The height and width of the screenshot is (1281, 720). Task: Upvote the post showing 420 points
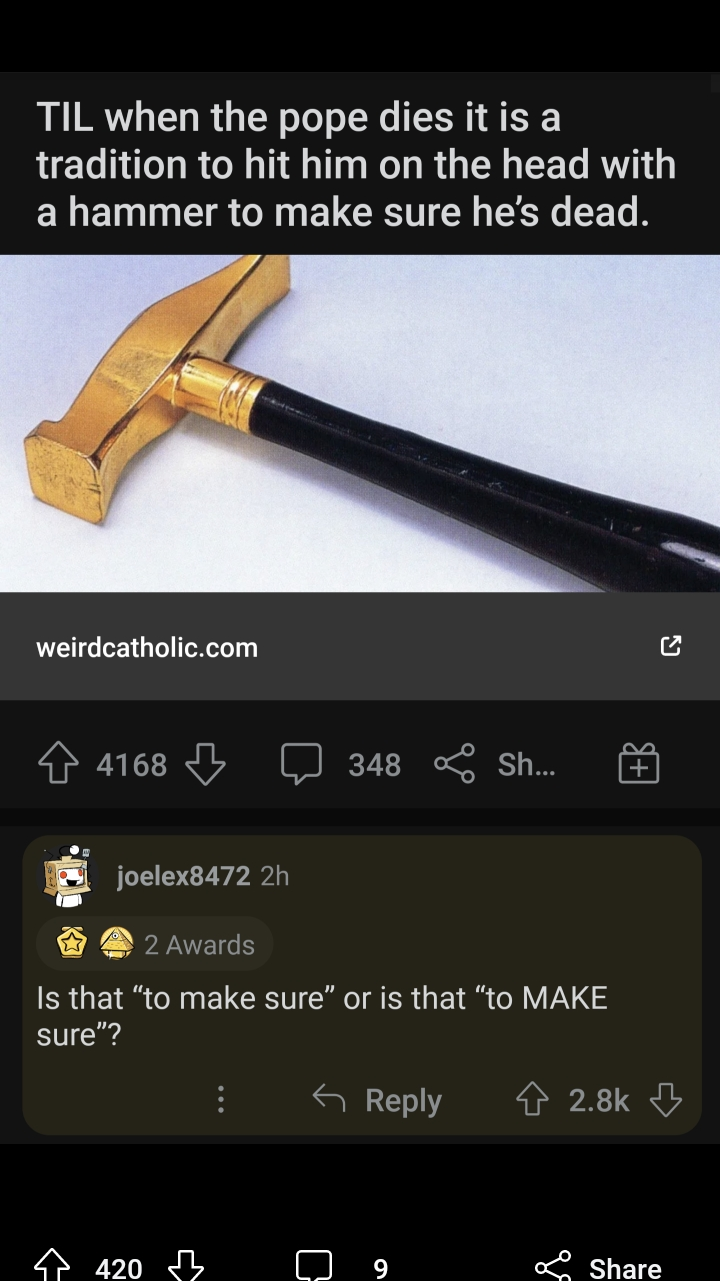click(x=53, y=1268)
